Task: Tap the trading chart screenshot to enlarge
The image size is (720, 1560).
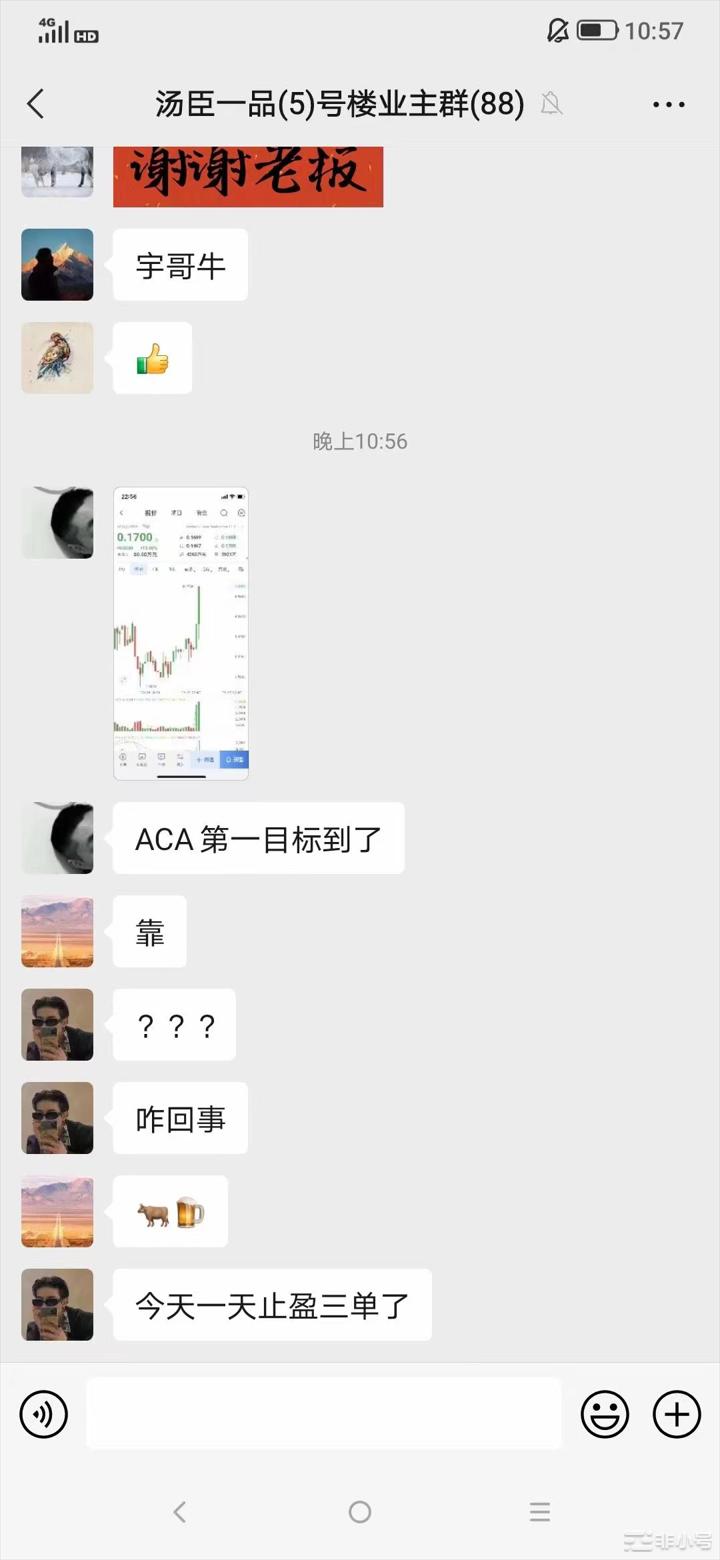Action: [x=181, y=632]
